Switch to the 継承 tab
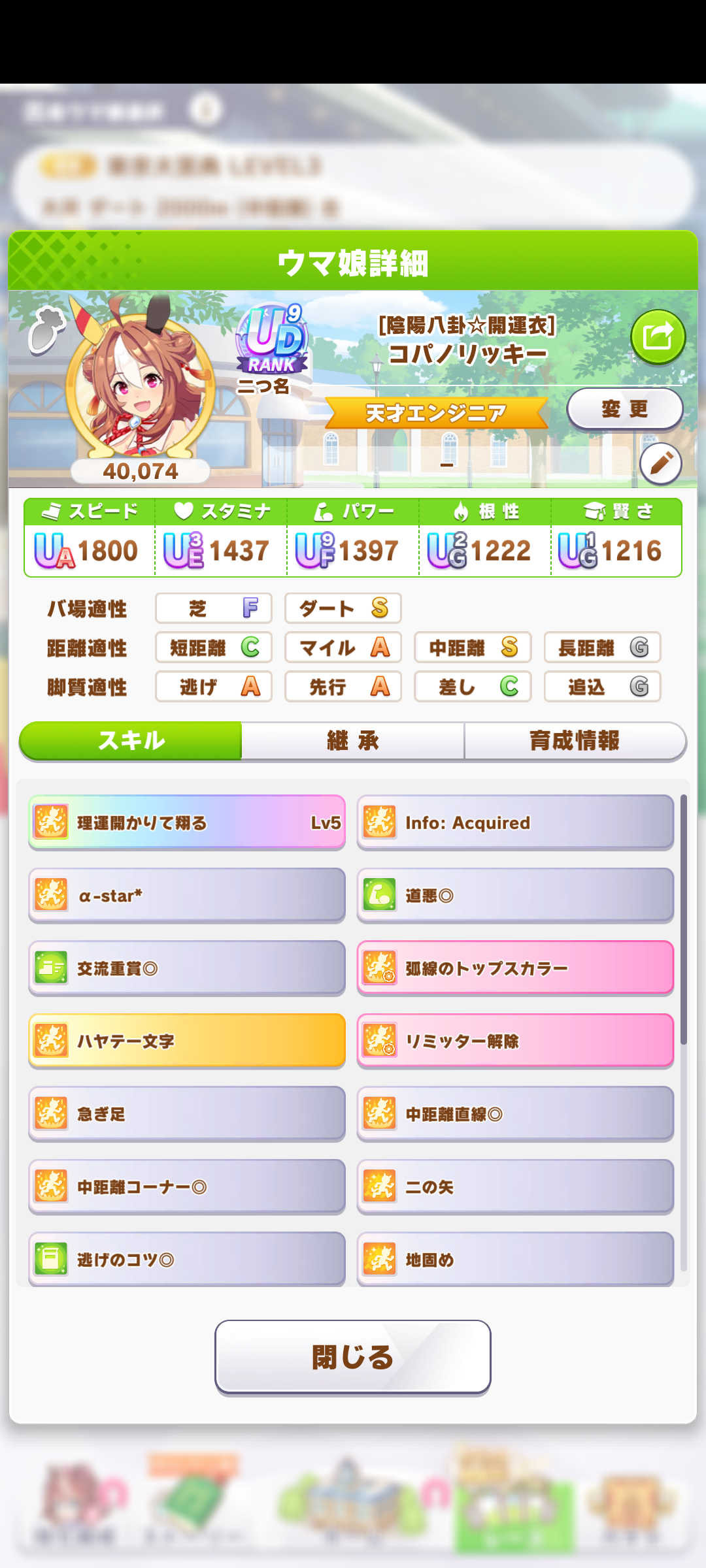Image resolution: width=706 pixels, height=1568 pixels. (353, 741)
